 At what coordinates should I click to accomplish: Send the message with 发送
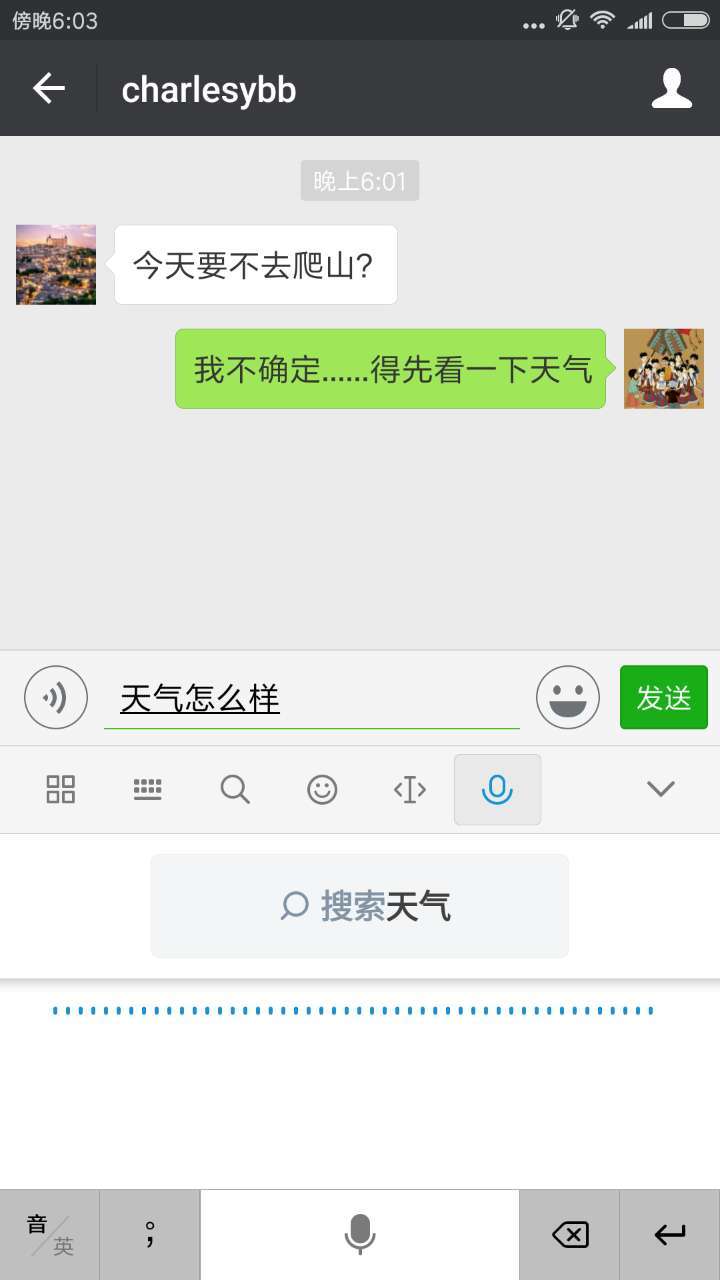(x=663, y=697)
